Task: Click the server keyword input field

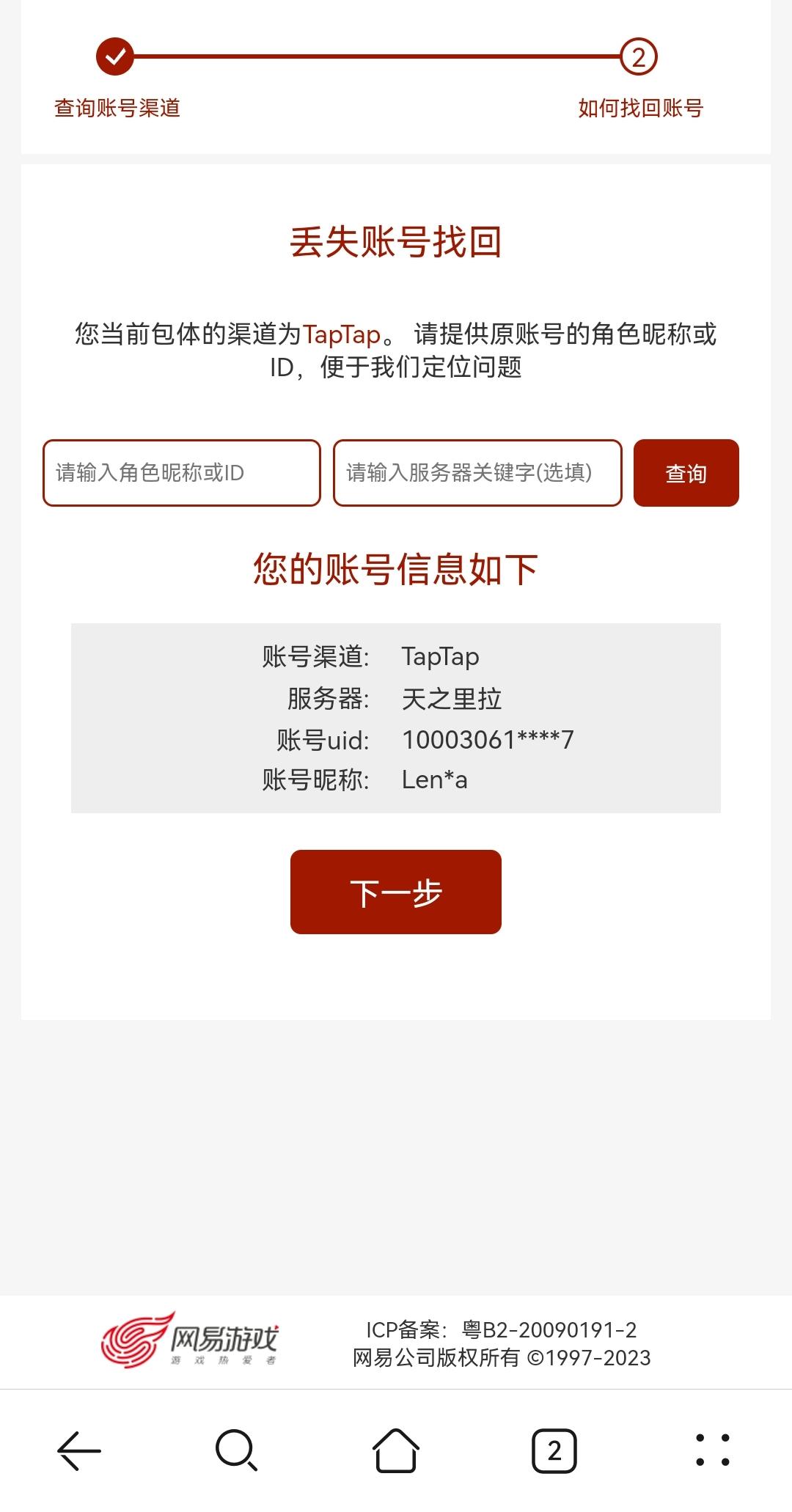Action: [478, 473]
